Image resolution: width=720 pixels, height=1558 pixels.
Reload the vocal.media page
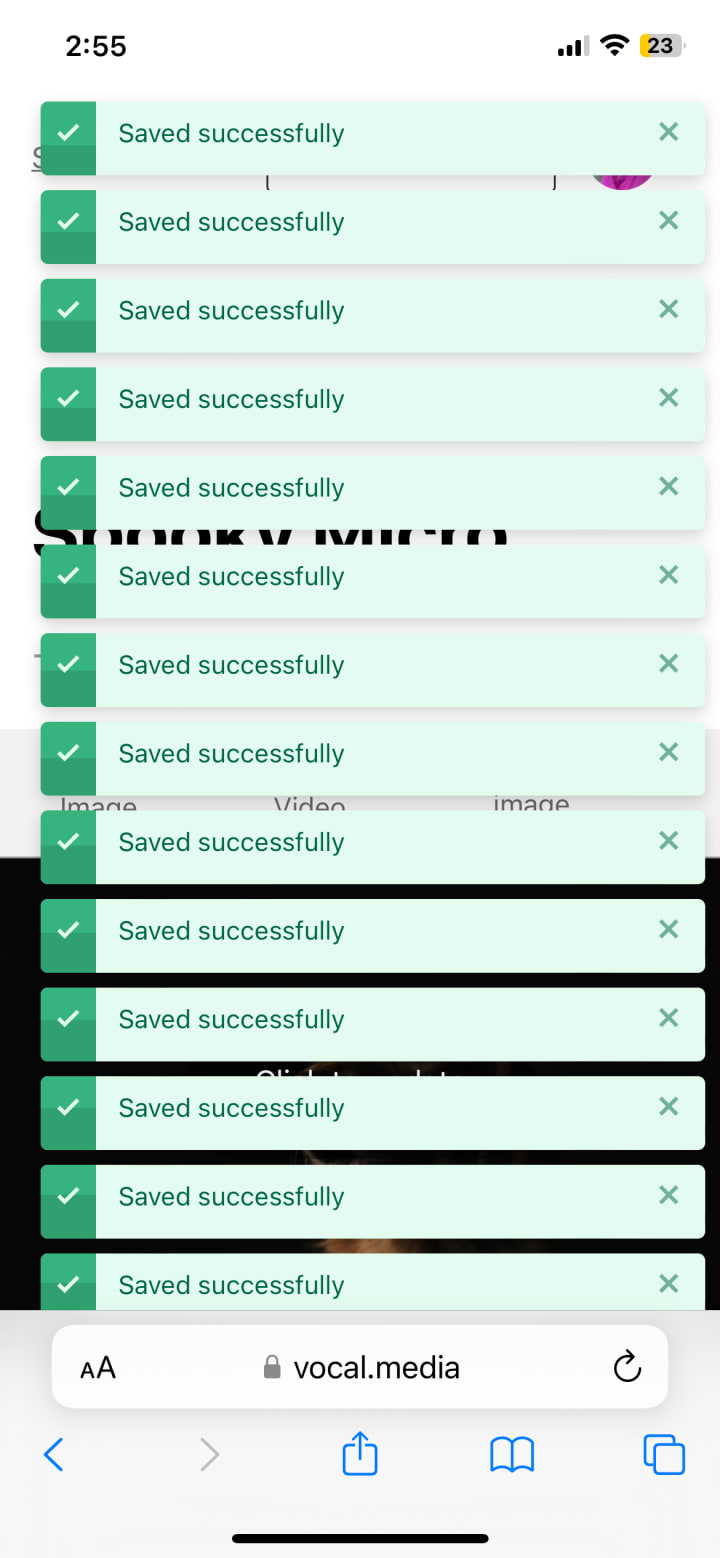(626, 1367)
